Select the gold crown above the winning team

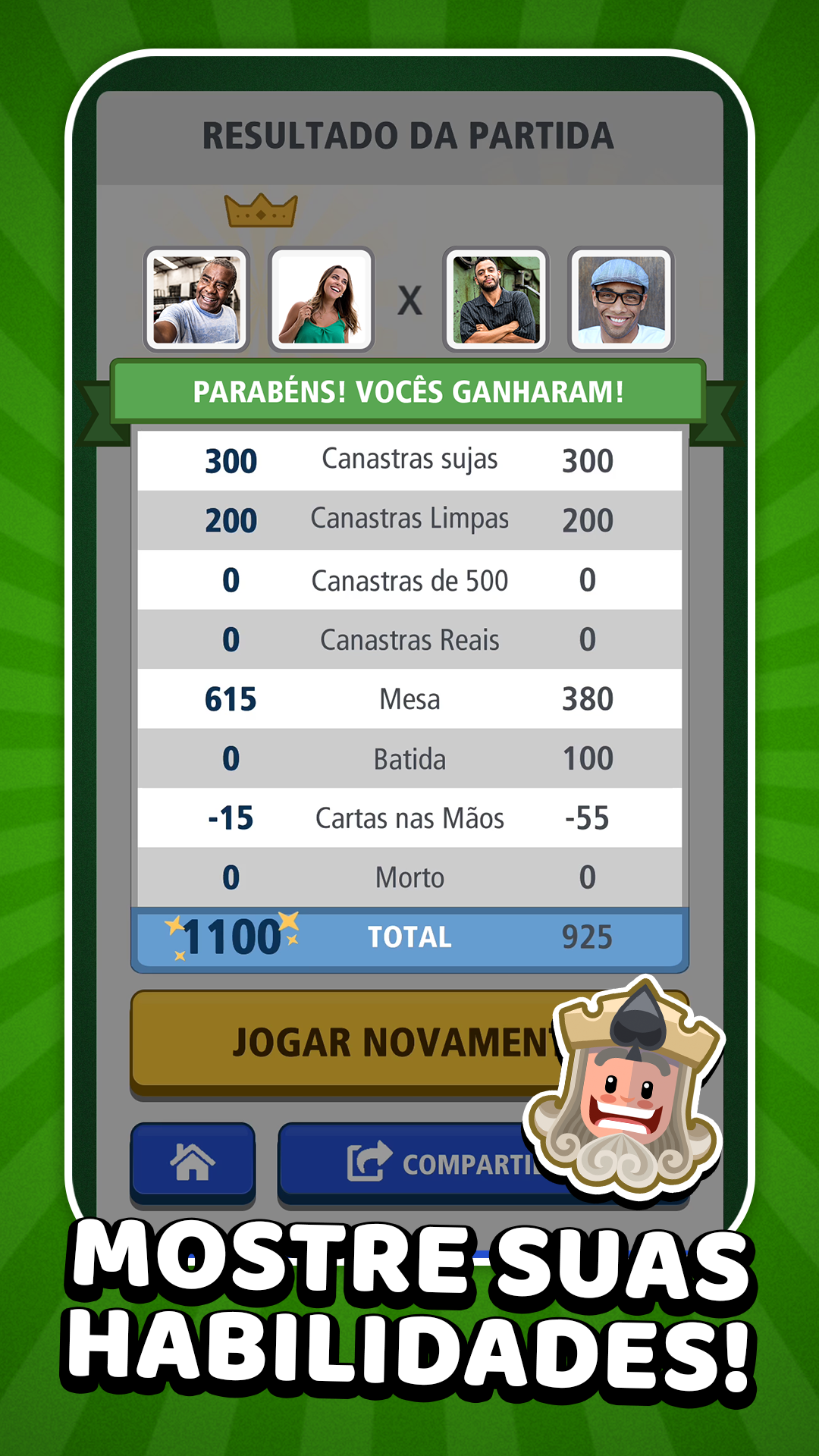coord(262,210)
